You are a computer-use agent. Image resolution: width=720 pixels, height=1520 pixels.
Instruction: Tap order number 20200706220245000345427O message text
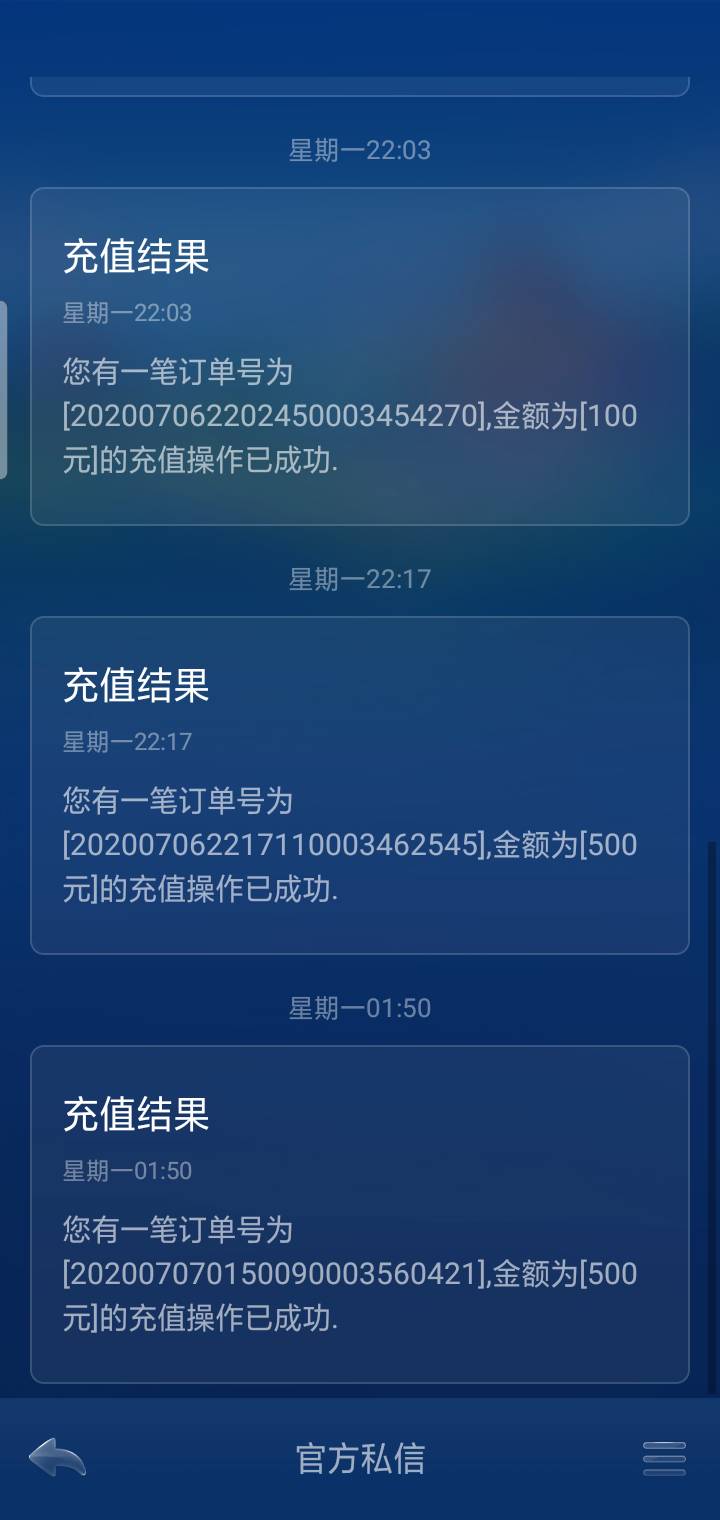click(x=350, y=416)
